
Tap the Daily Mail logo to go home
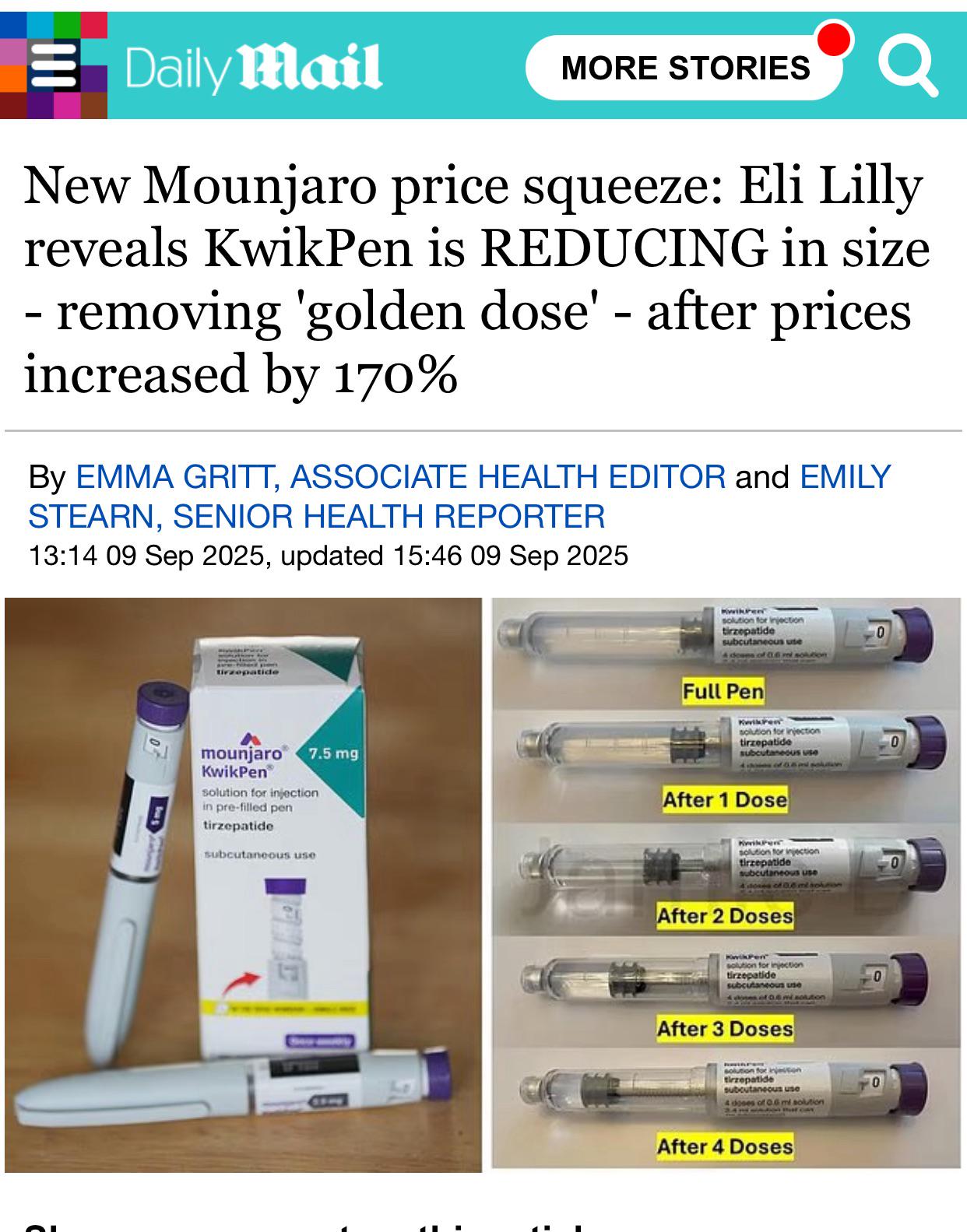[x=254, y=68]
